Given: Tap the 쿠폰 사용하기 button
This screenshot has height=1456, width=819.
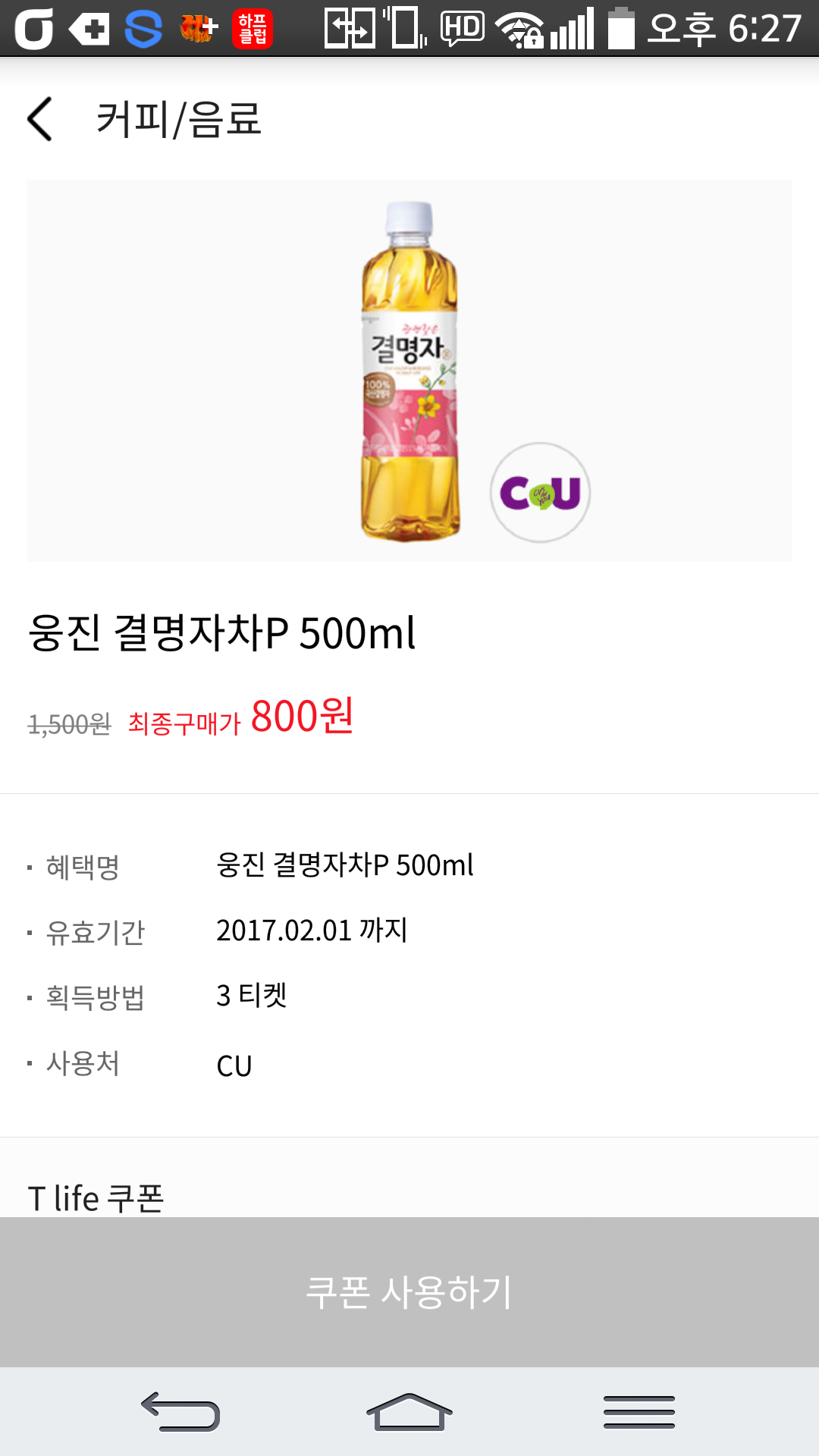Looking at the screenshot, I should 409,1291.
